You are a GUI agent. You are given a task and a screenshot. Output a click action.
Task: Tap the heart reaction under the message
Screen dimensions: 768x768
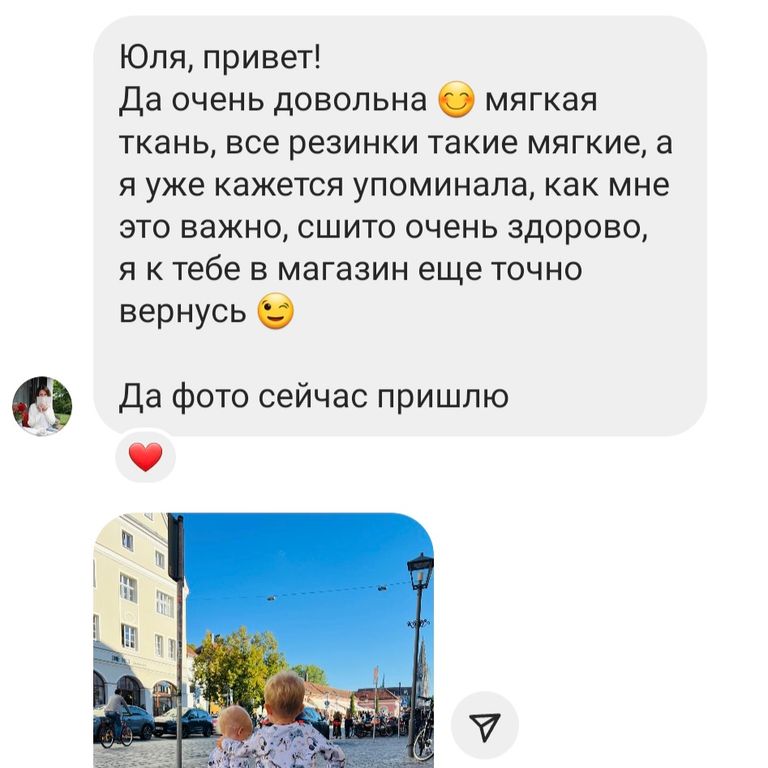[x=146, y=457]
